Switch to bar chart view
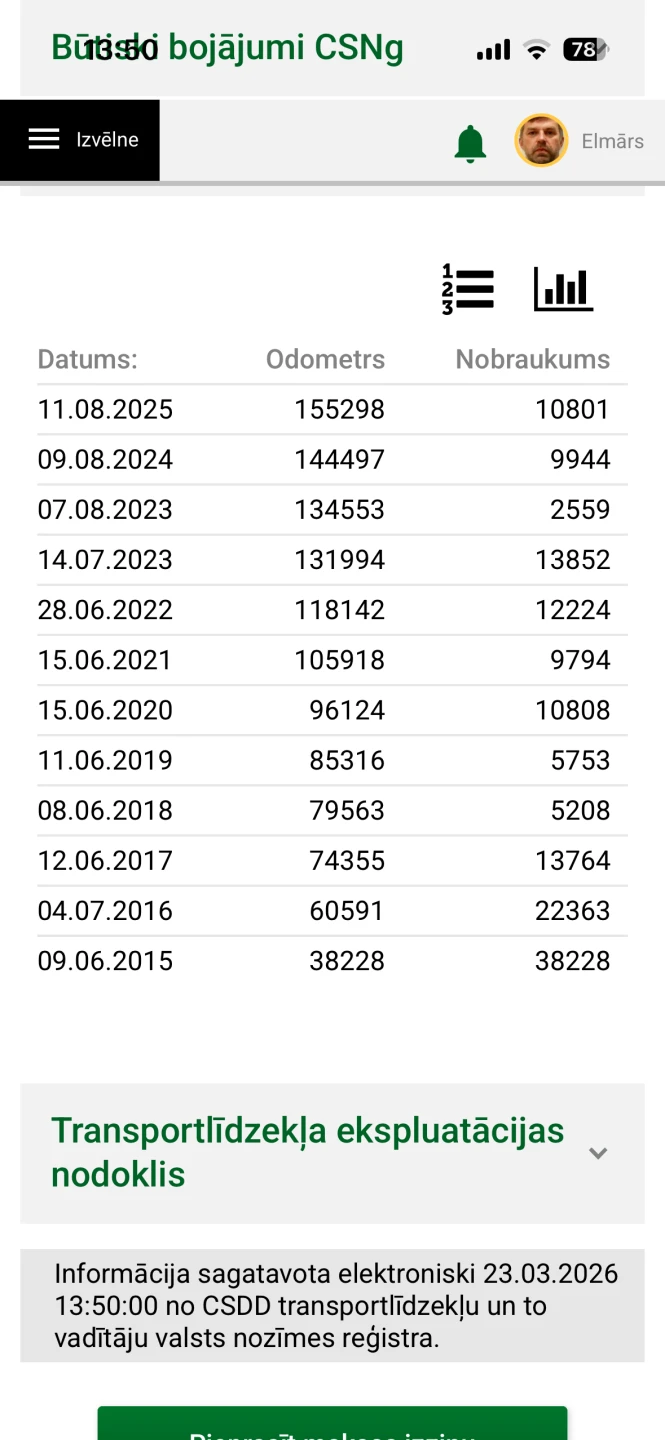This screenshot has height=1440, width=665. click(x=564, y=289)
